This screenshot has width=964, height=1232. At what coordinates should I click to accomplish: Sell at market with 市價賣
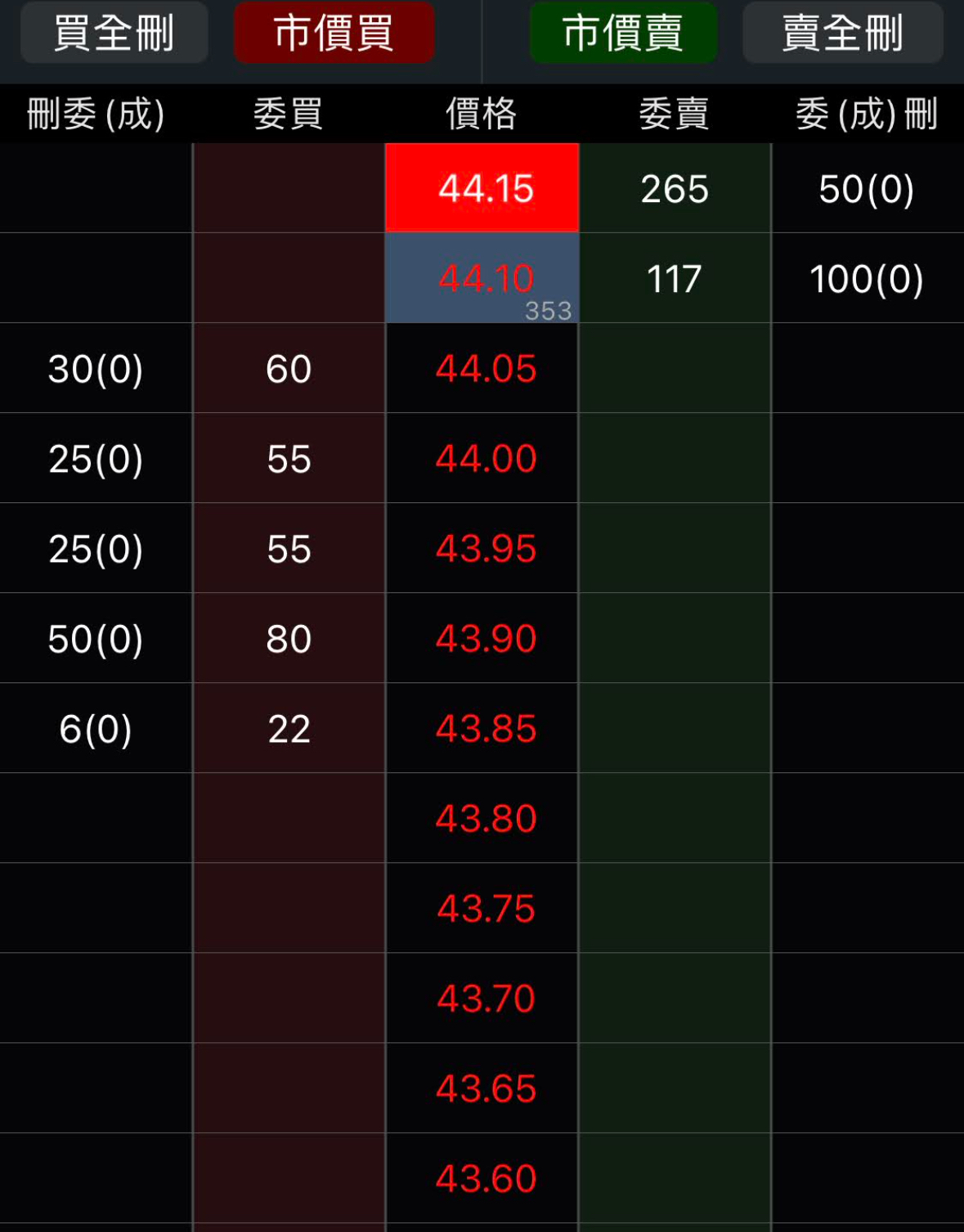623,34
